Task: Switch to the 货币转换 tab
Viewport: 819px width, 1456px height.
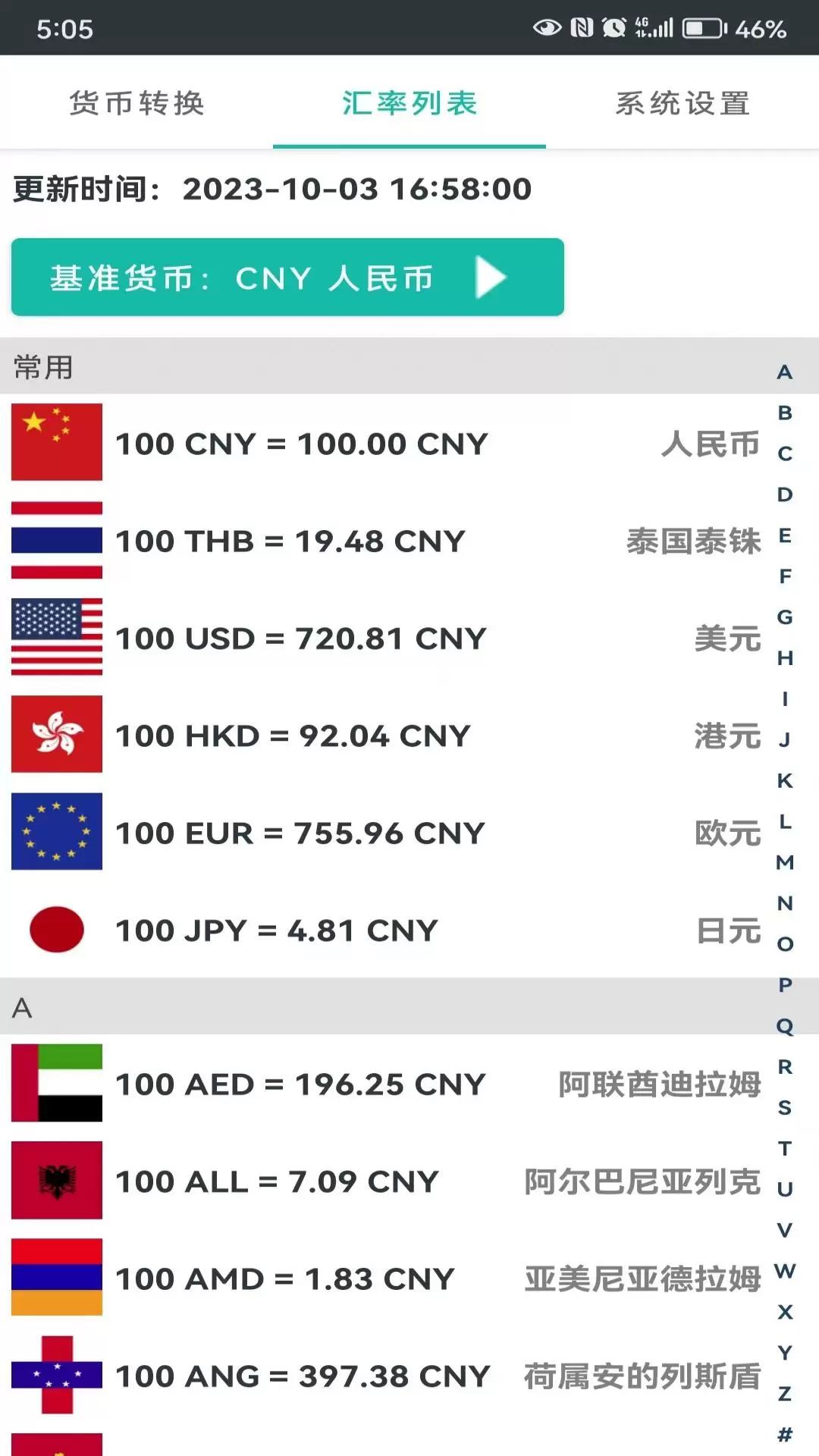Action: (136, 102)
